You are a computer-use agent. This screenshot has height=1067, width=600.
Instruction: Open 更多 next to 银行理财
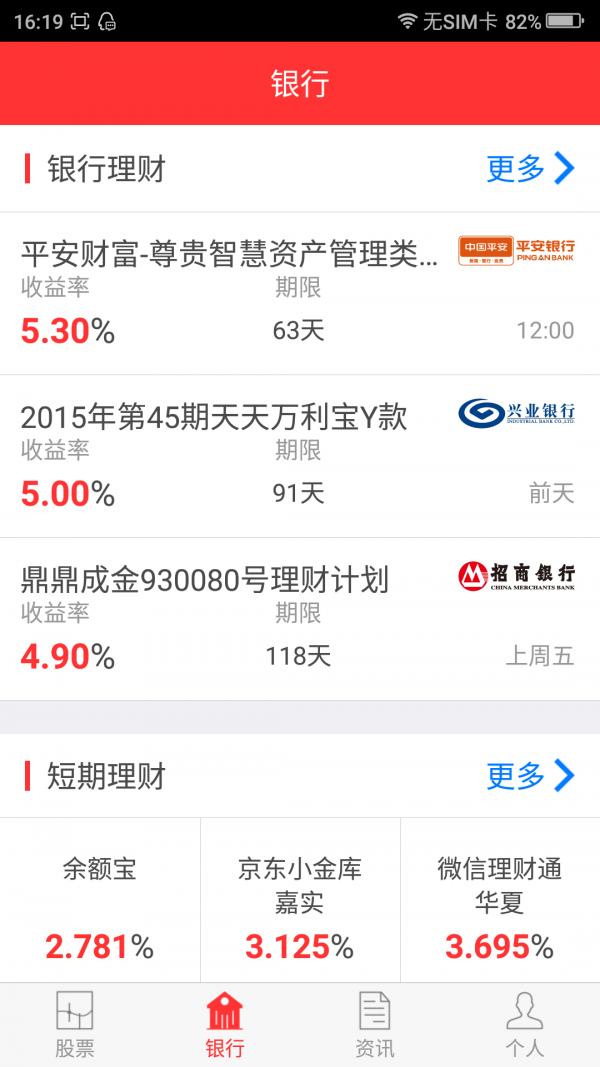click(531, 168)
